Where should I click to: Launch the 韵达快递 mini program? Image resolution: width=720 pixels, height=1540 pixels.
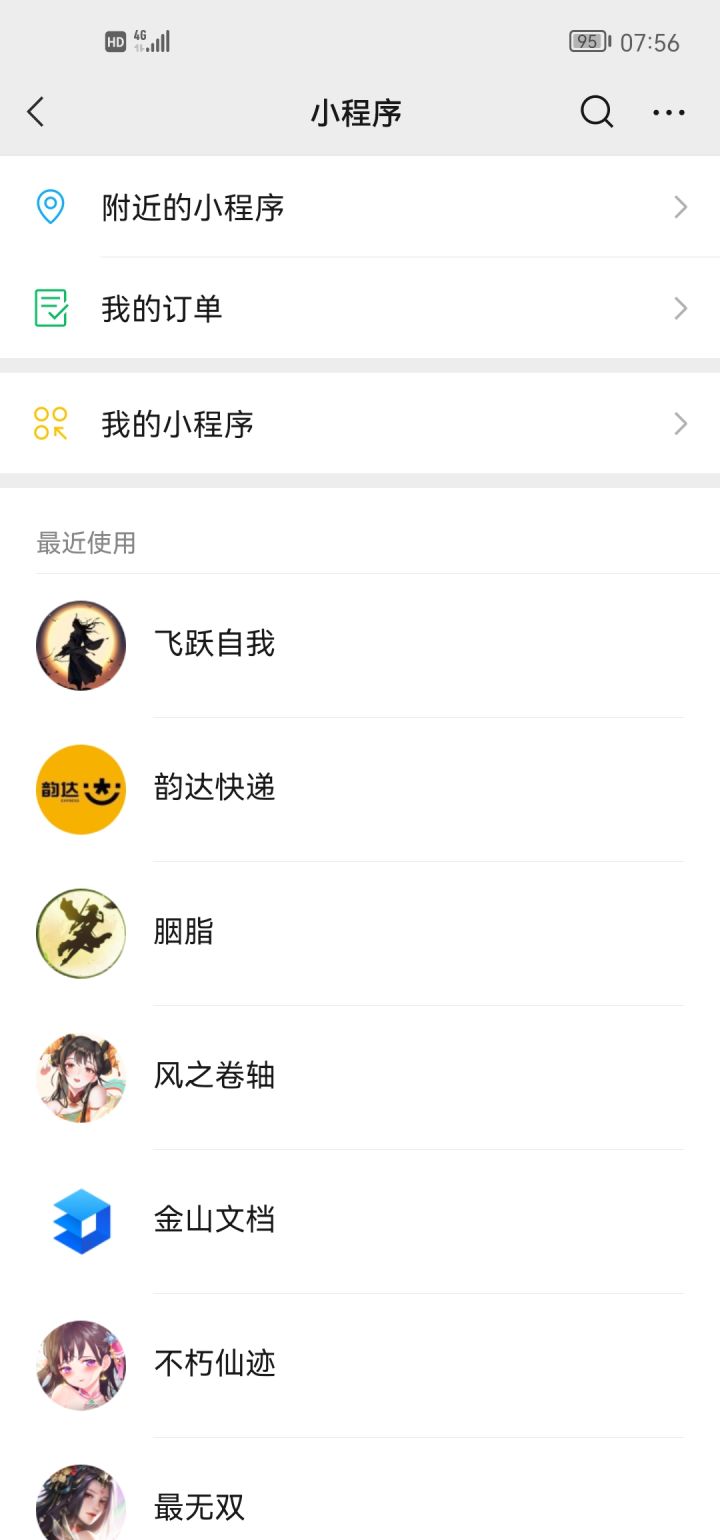(x=214, y=788)
